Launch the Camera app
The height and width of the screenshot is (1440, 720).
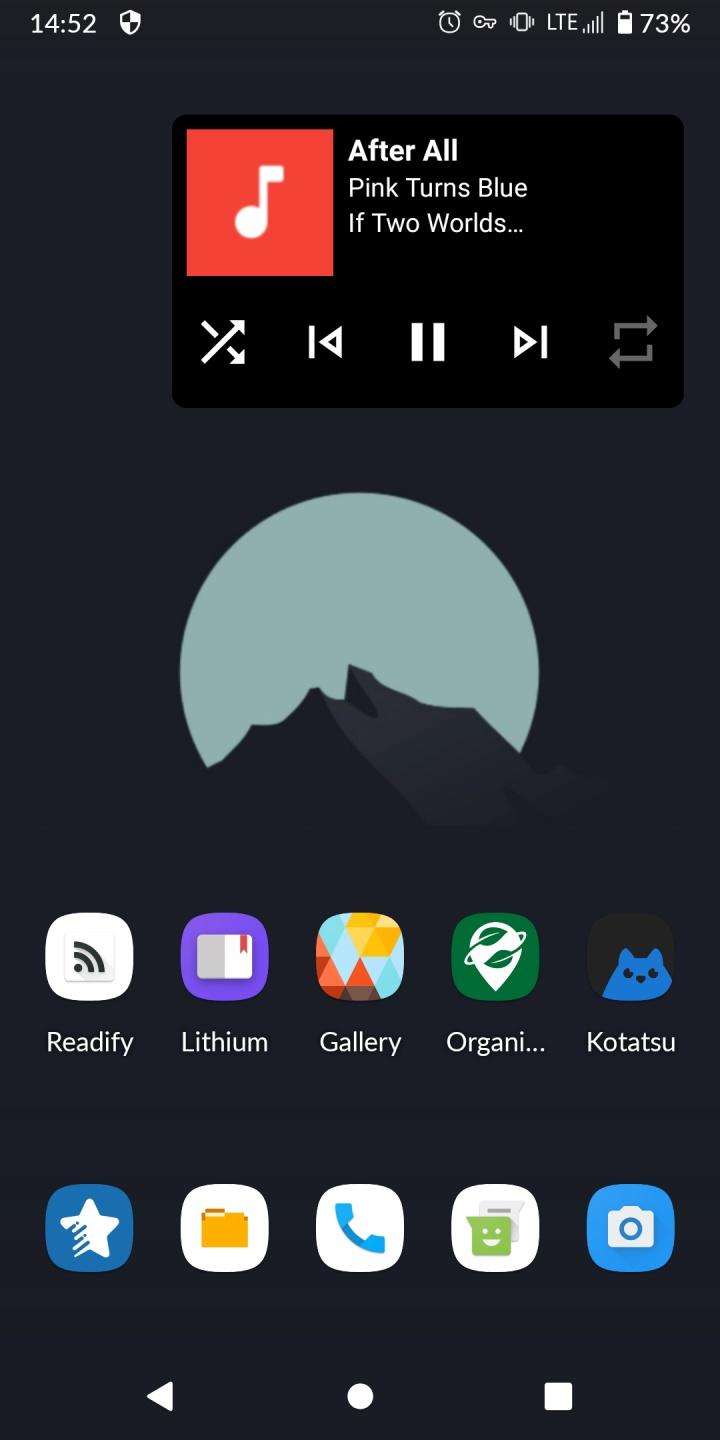(630, 1228)
